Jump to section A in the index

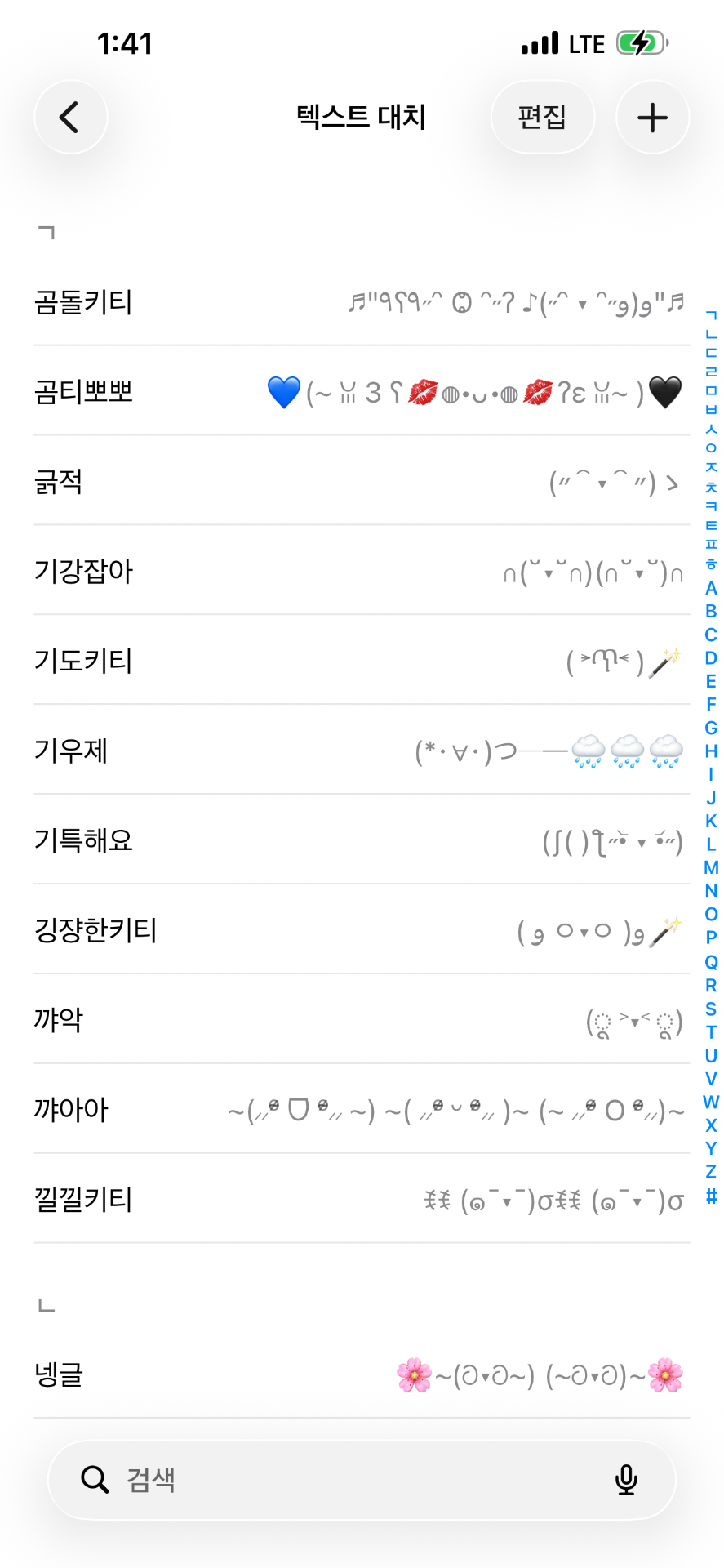pos(711,588)
